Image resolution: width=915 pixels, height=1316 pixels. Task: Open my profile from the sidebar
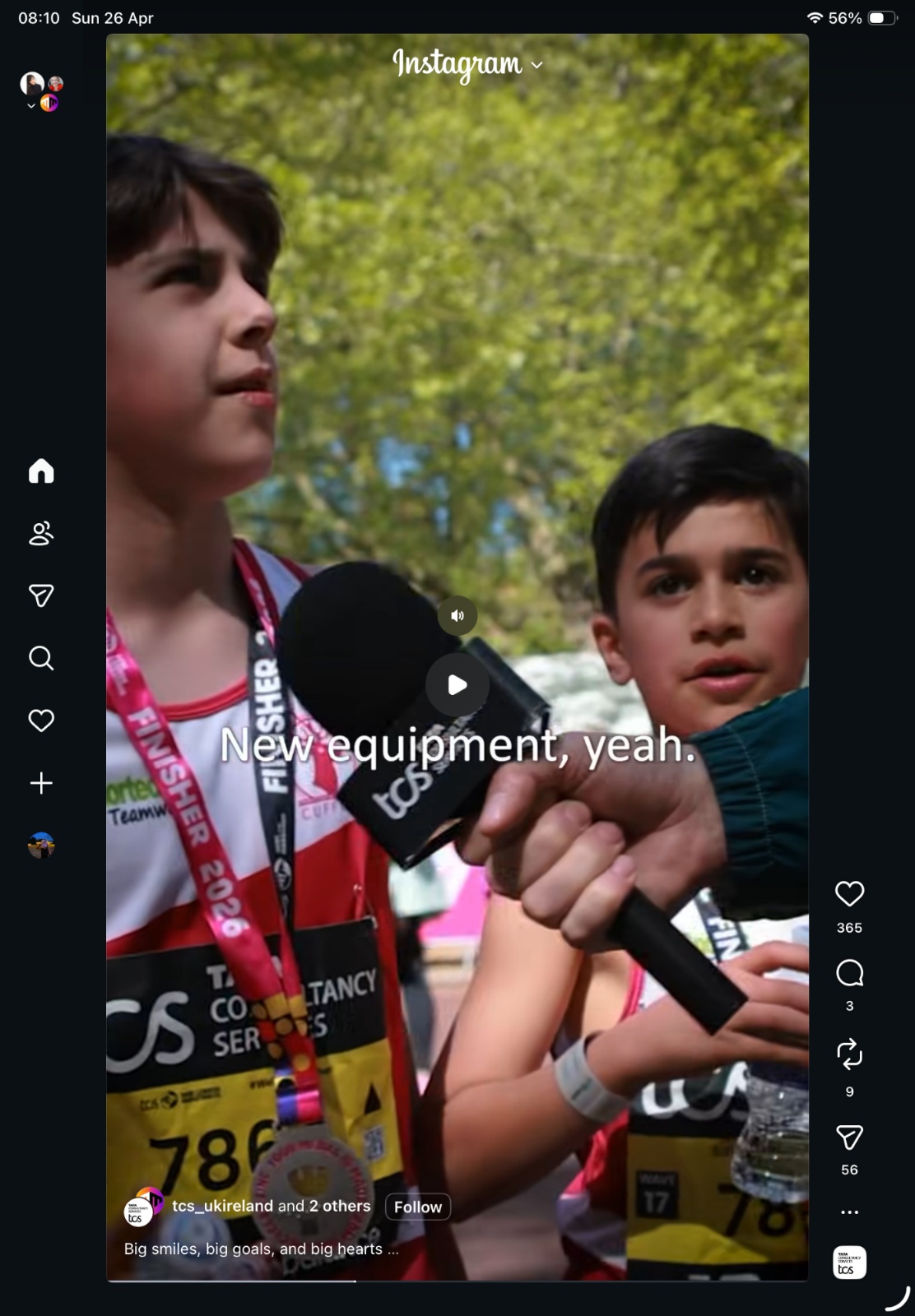41,846
